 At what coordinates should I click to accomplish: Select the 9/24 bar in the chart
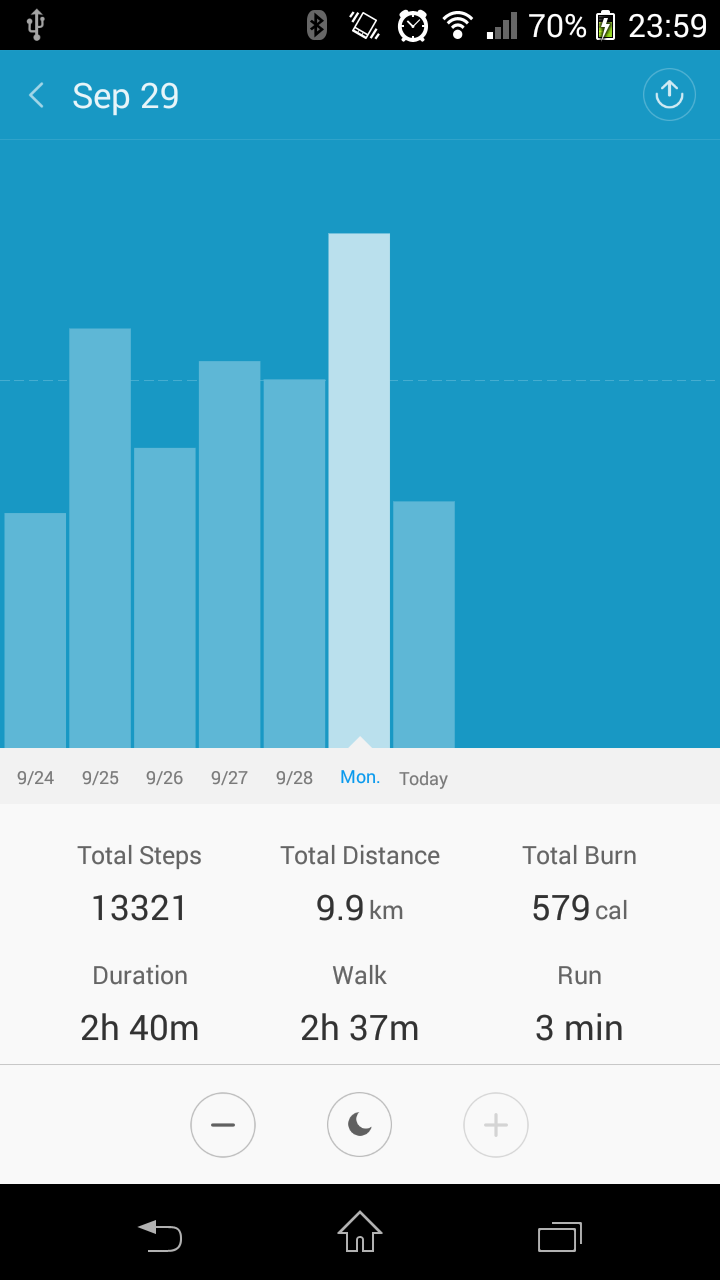tap(35, 630)
